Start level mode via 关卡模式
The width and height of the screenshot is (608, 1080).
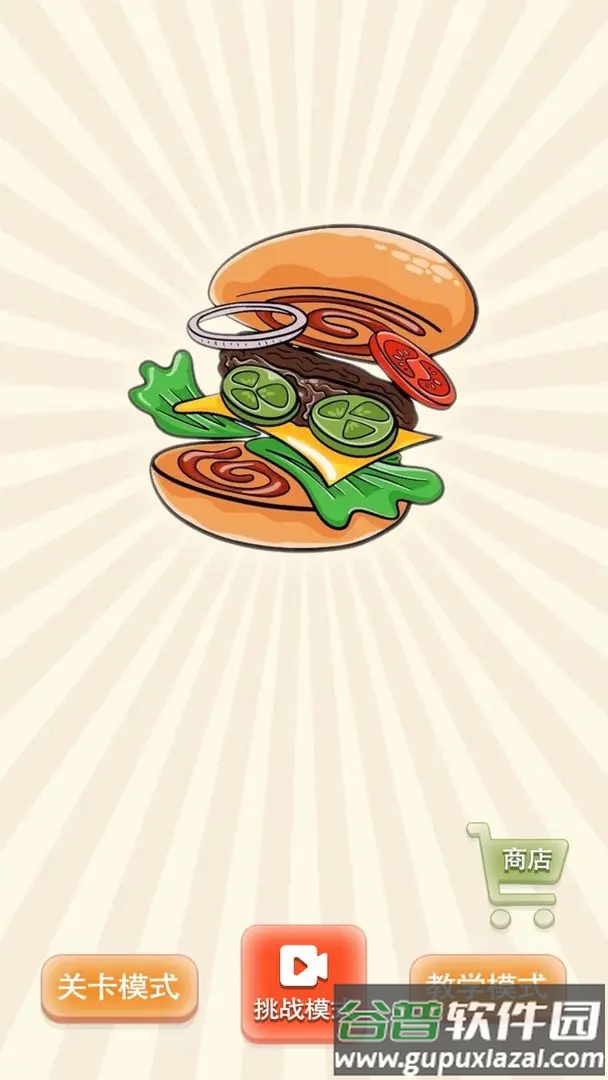pos(119,988)
